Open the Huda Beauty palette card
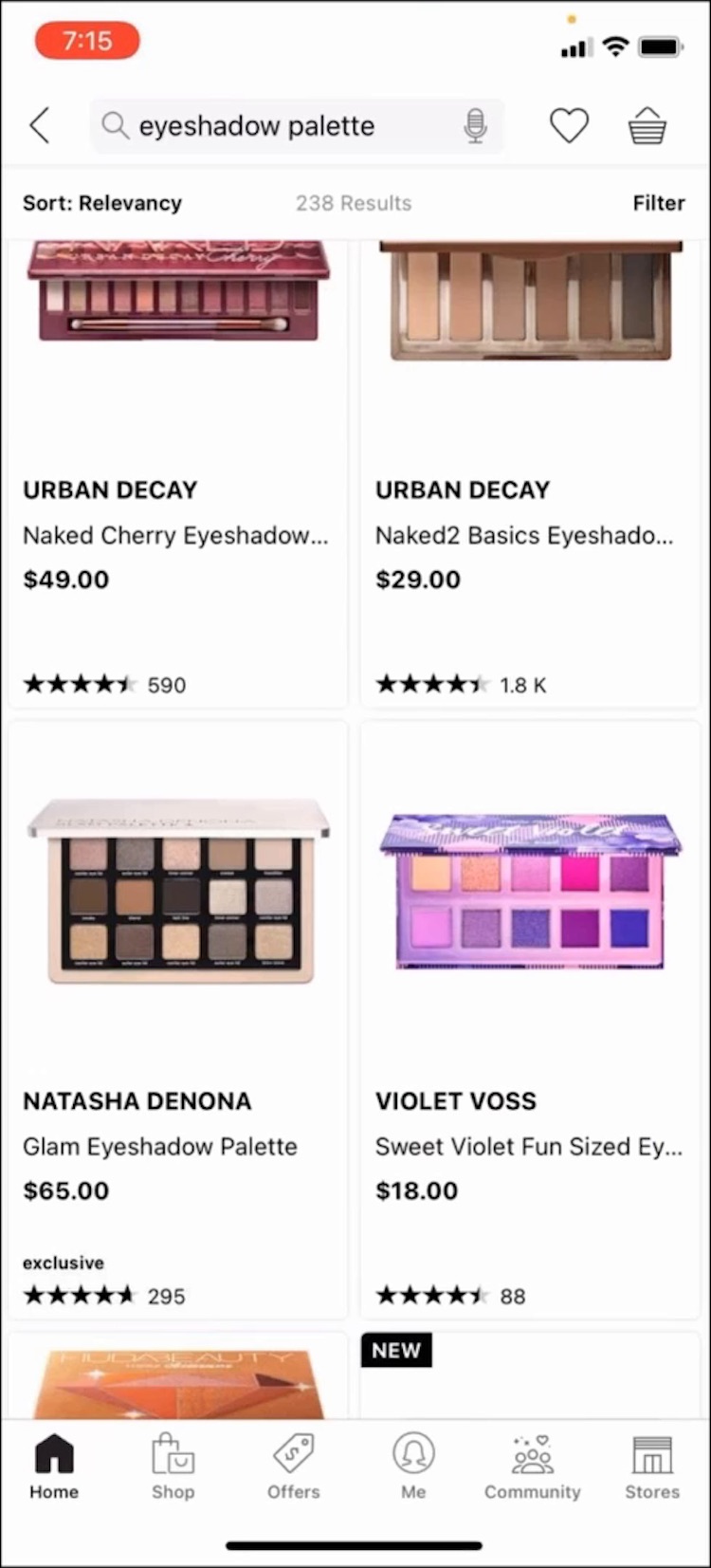The height and width of the screenshot is (1568, 711). 178,1380
